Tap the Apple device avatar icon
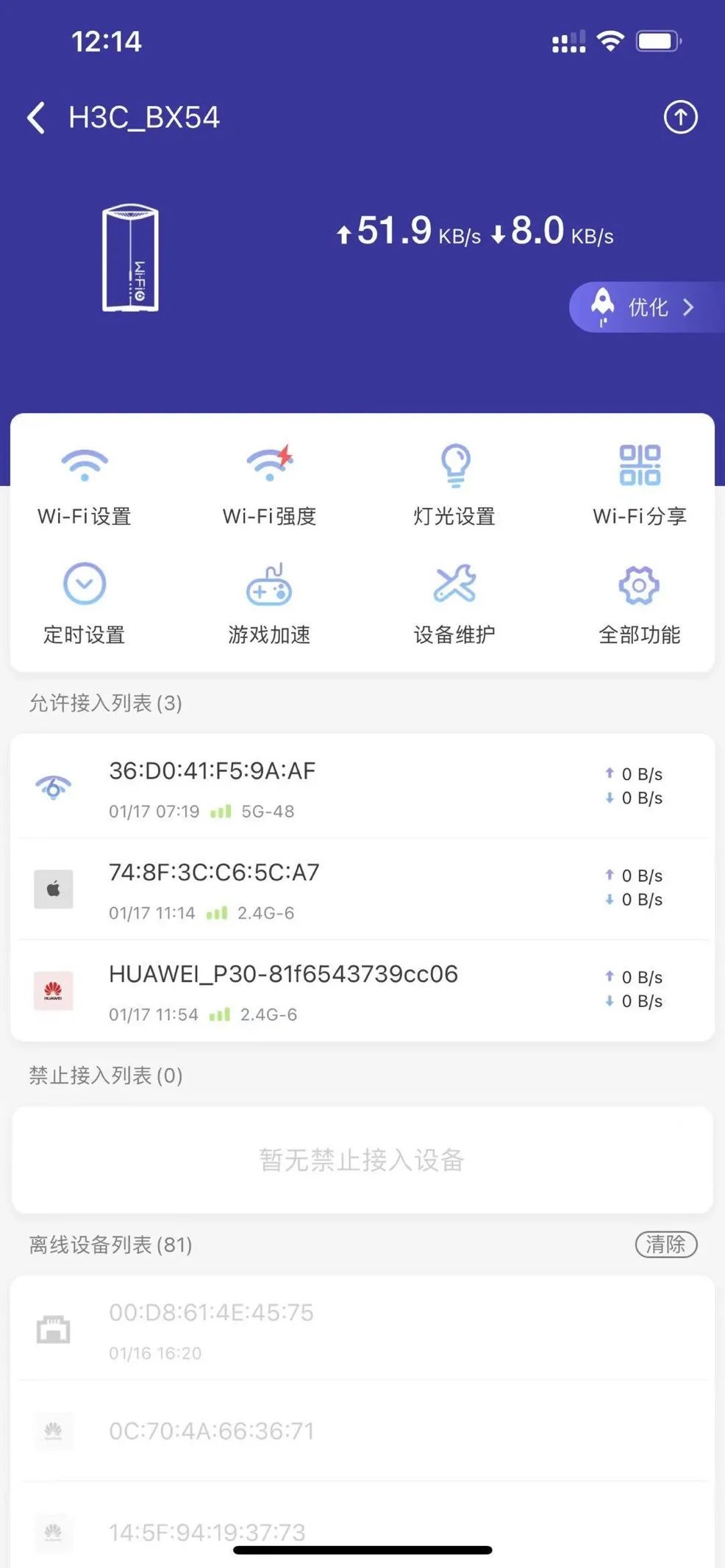The height and width of the screenshot is (1568, 725). 52,888
